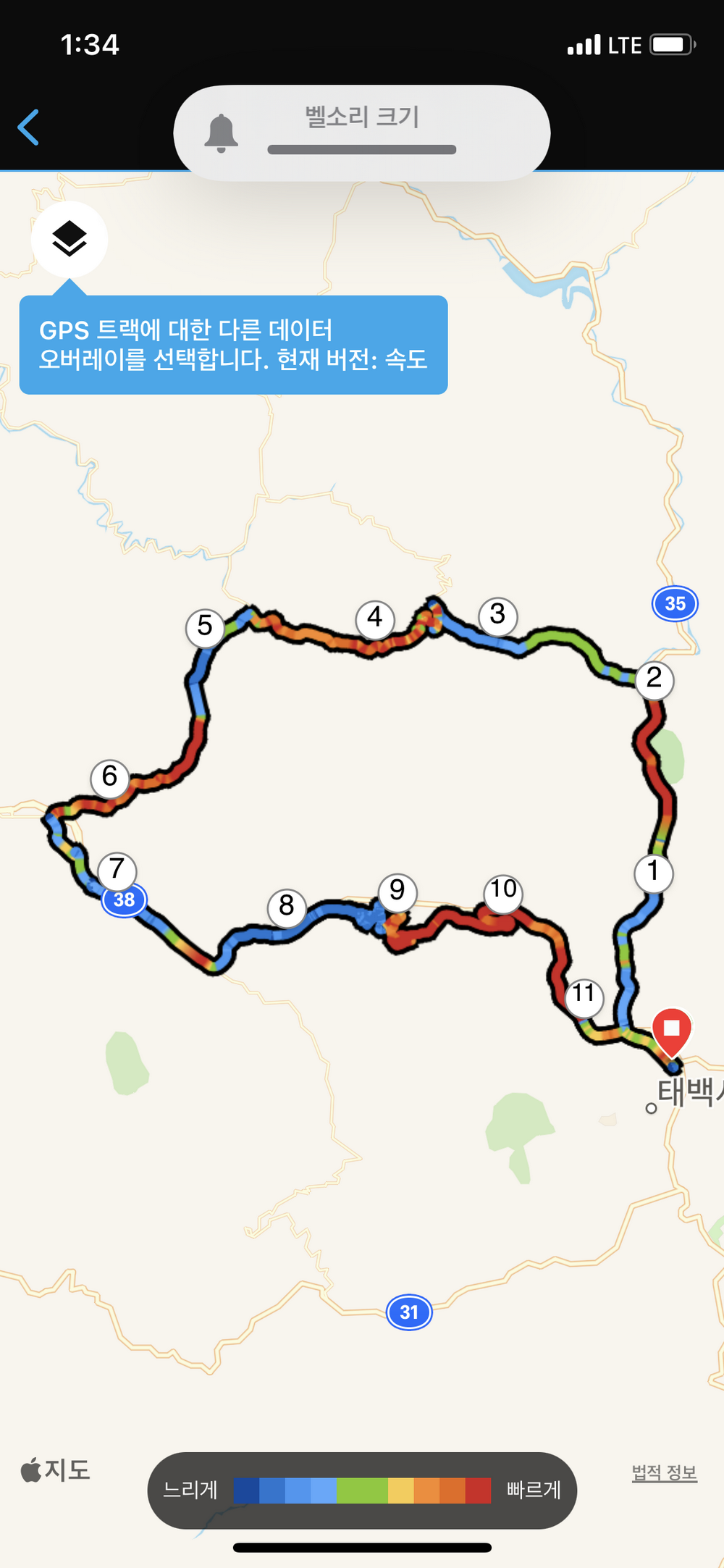Screen dimensions: 724x1568
Task: Tap the red end-point pin on the route
Action: [x=672, y=1029]
